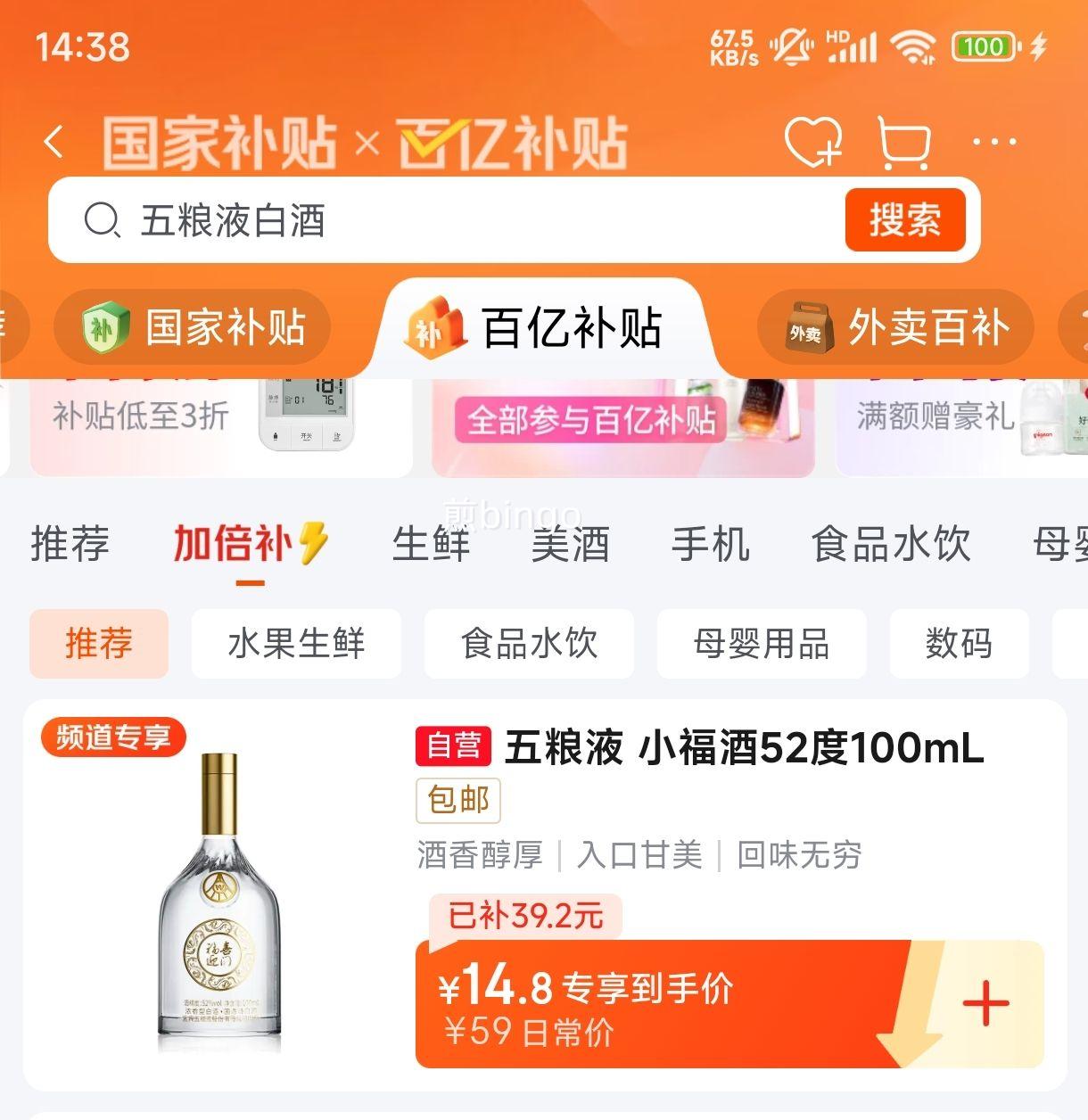The height and width of the screenshot is (1120, 1088).
Task: Select the 生鲜 category
Action: [432, 545]
